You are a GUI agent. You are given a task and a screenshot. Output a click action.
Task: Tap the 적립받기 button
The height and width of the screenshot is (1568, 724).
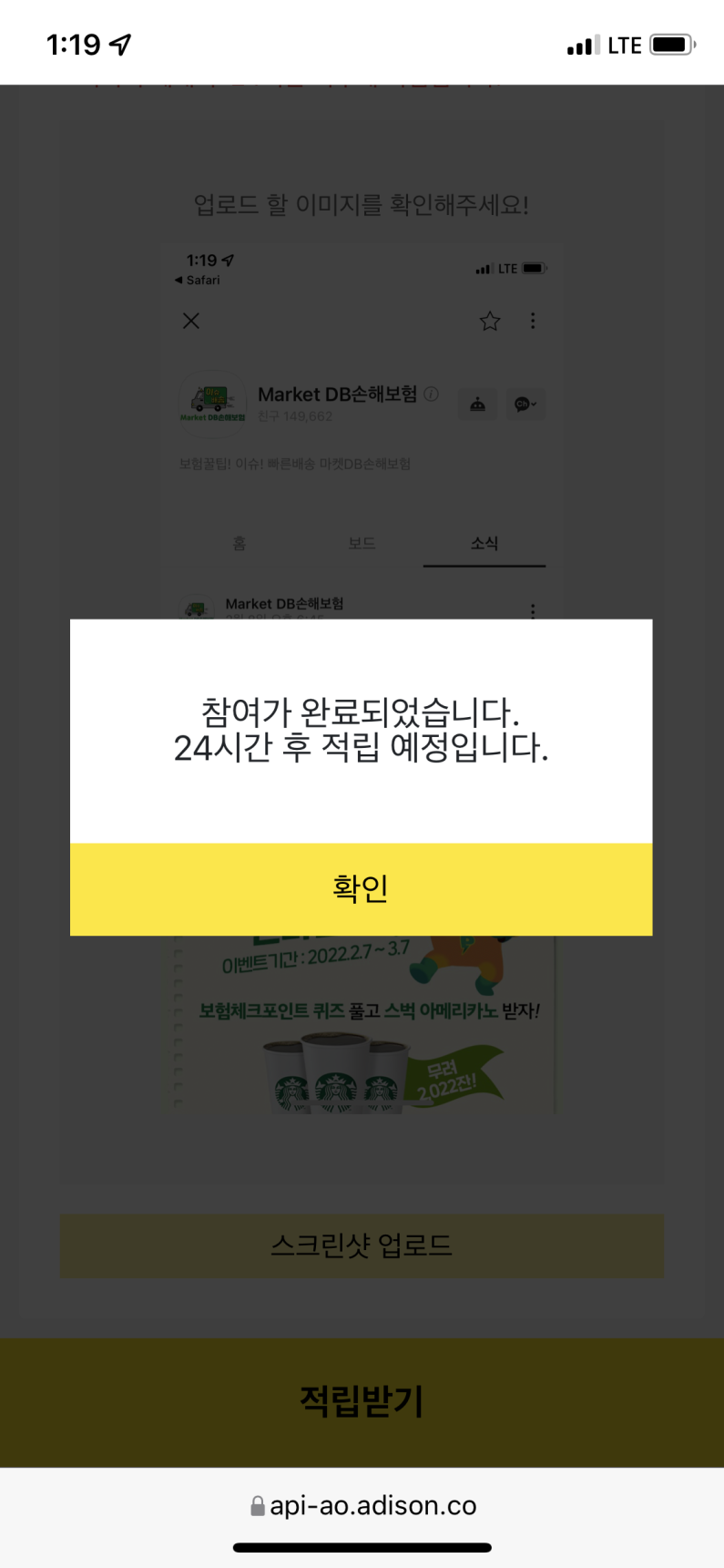(361, 1400)
